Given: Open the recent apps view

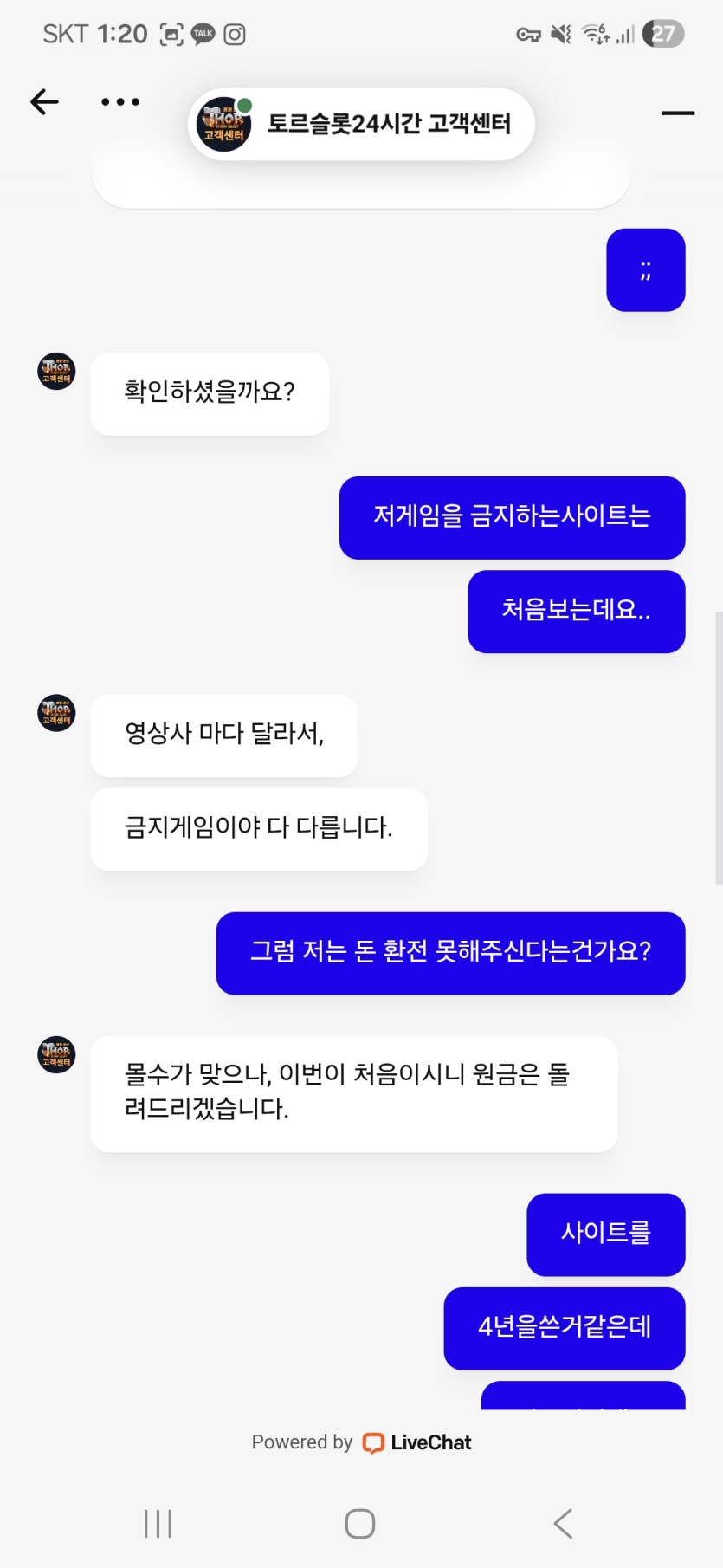Looking at the screenshot, I should pyautogui.click(x=158, y=1524).
